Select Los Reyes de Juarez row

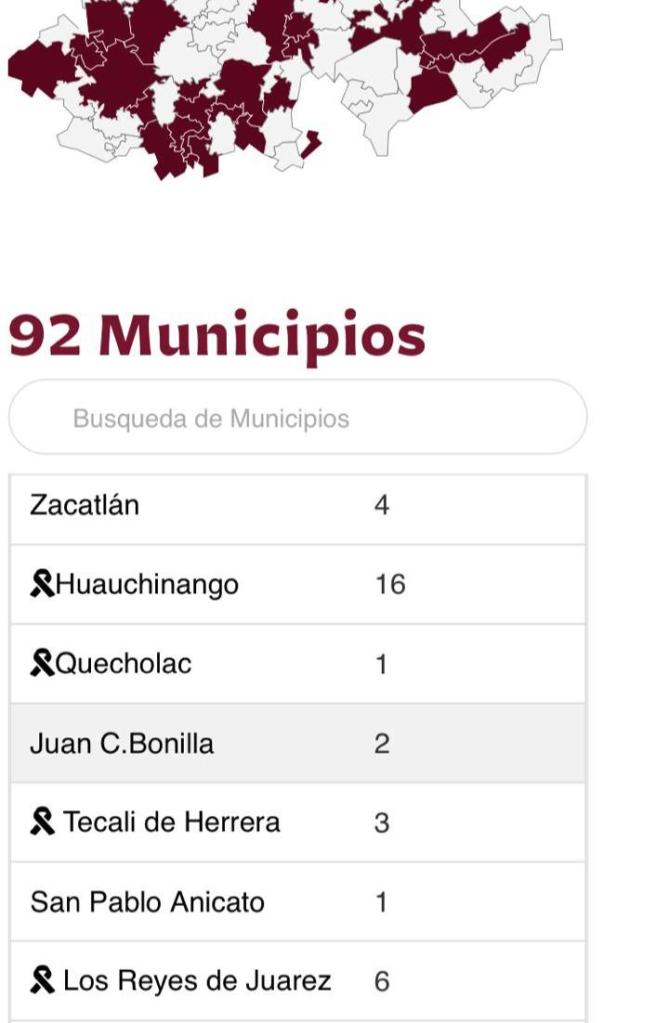tap(297, 981)
